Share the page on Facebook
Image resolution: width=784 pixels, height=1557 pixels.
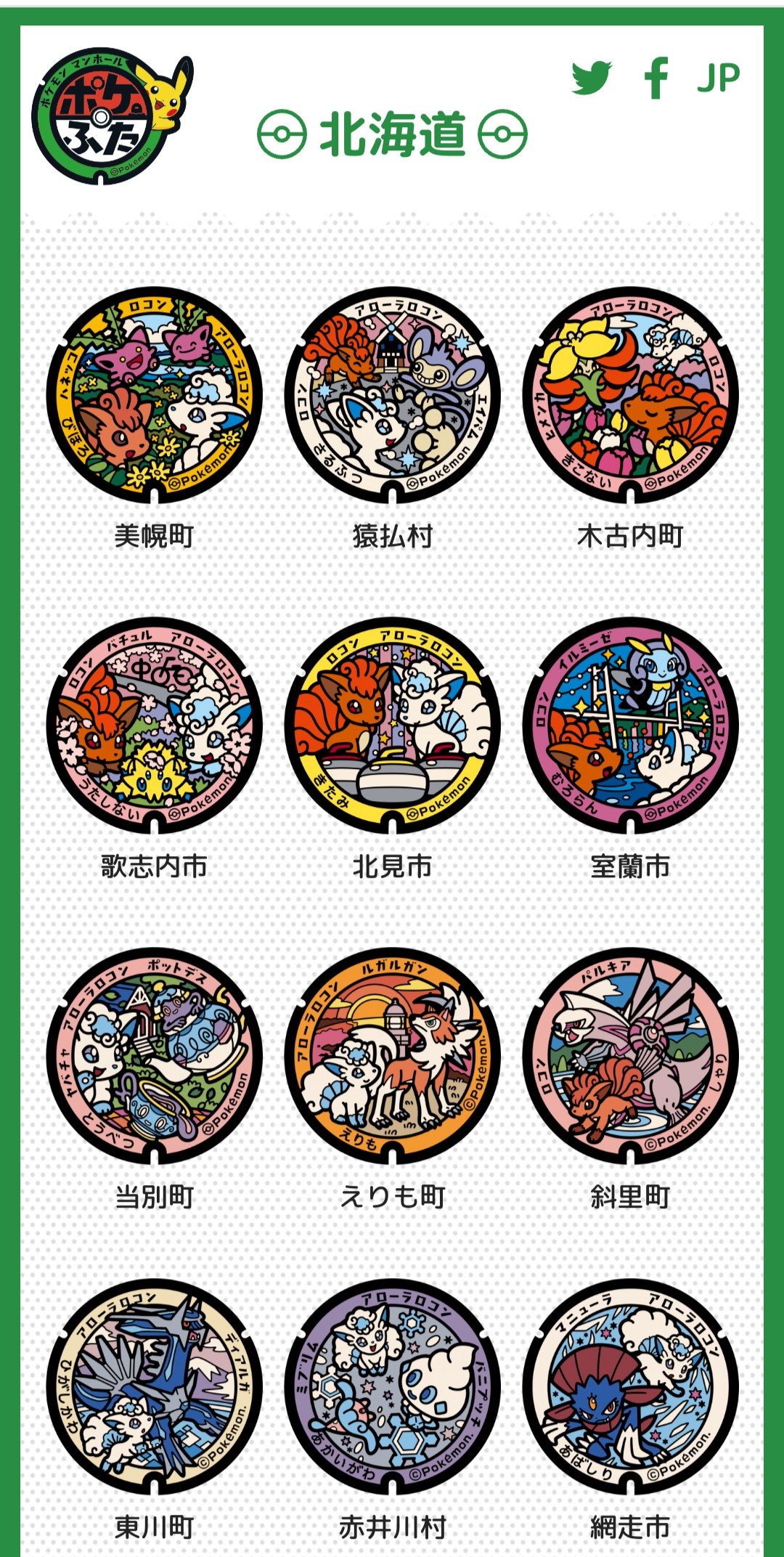[656, 78]
